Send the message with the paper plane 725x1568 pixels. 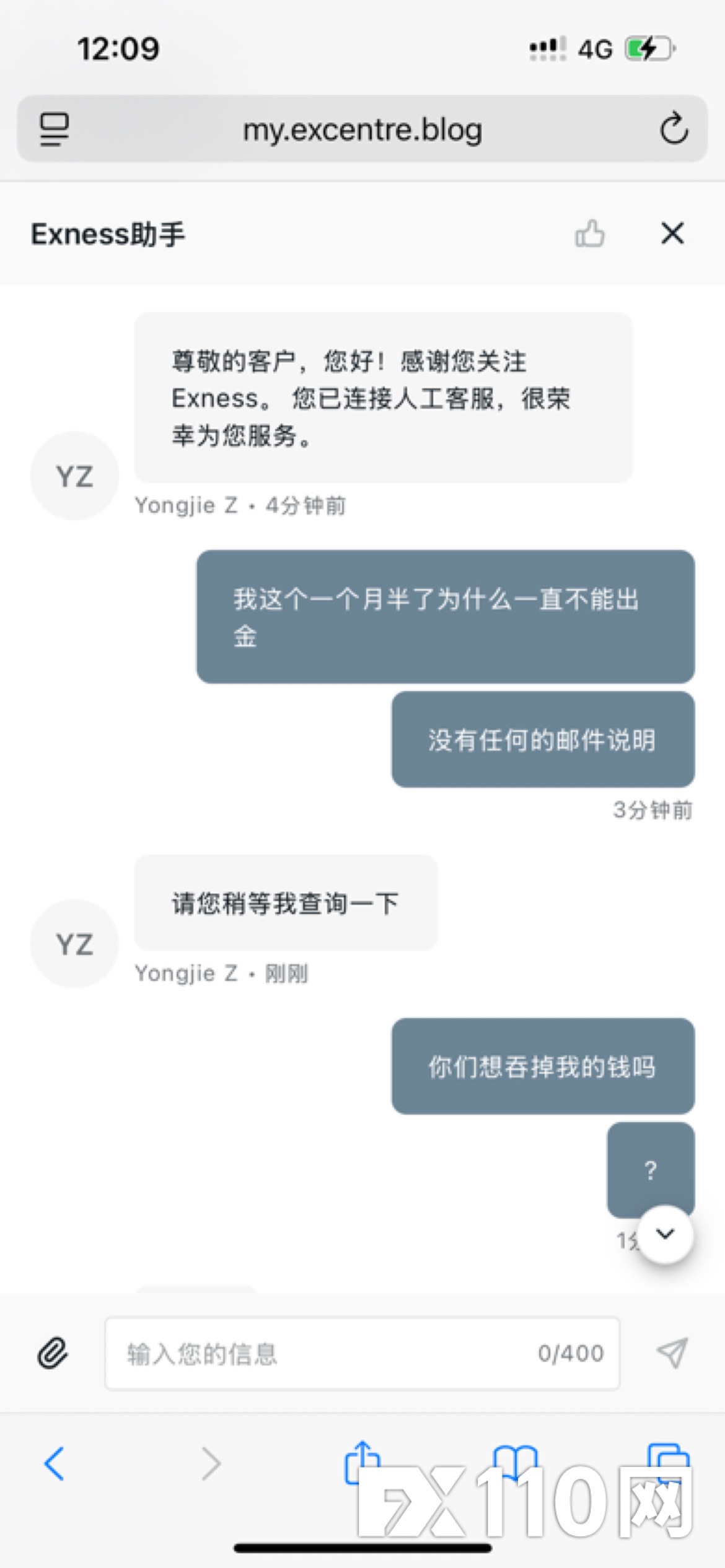pos(672,1353)
